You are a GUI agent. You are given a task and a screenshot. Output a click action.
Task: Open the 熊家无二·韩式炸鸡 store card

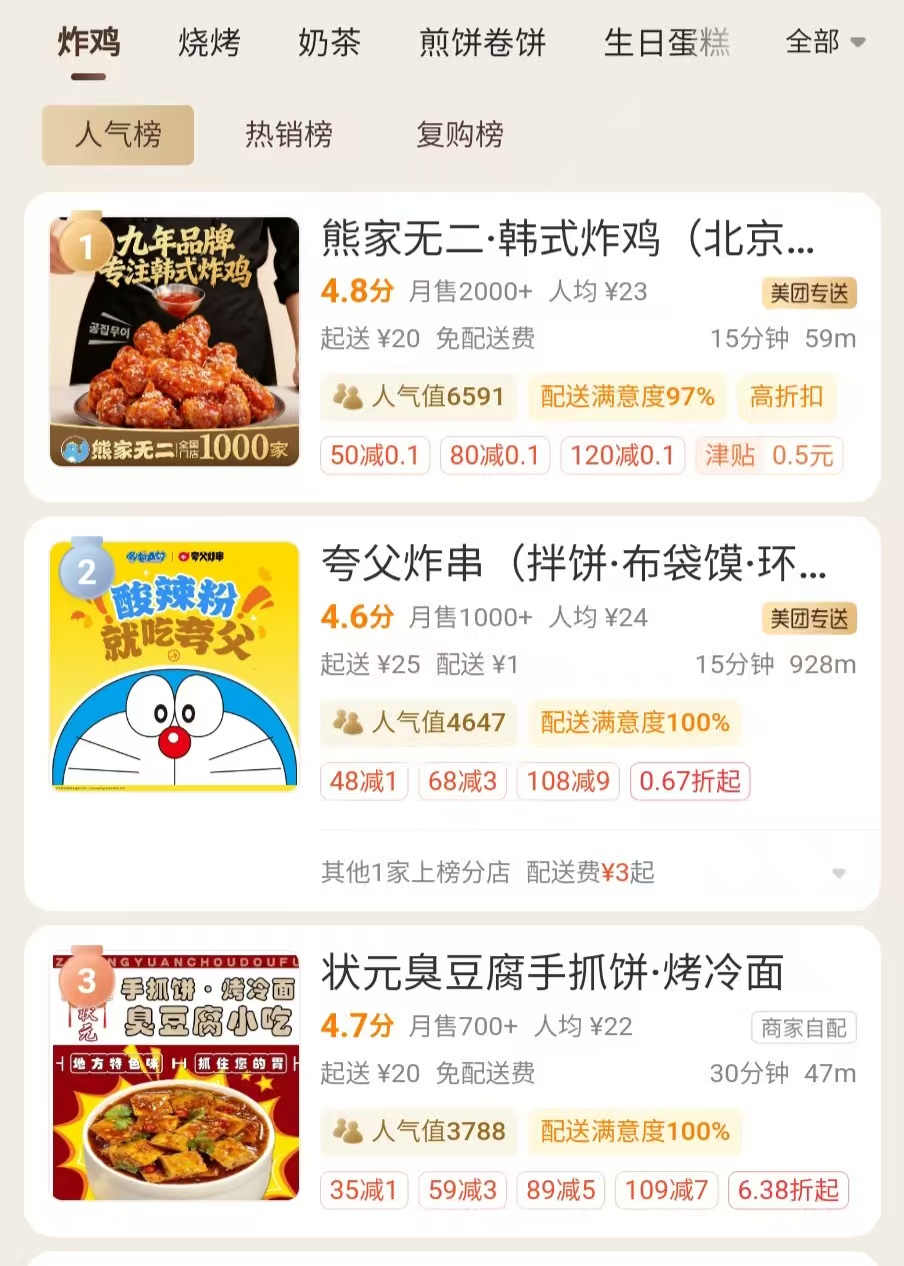point(567,240)
